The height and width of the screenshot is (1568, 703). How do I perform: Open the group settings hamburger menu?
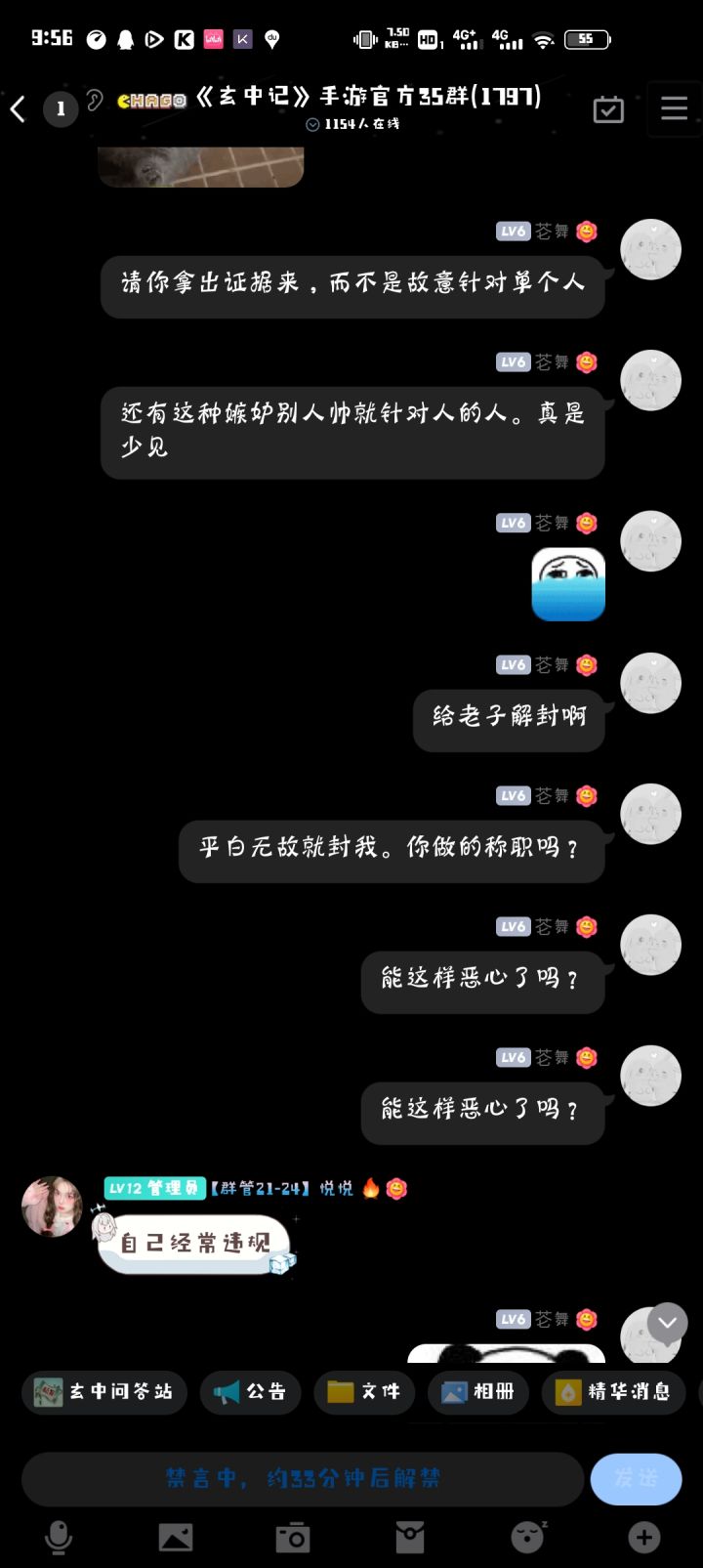point(674,108)
